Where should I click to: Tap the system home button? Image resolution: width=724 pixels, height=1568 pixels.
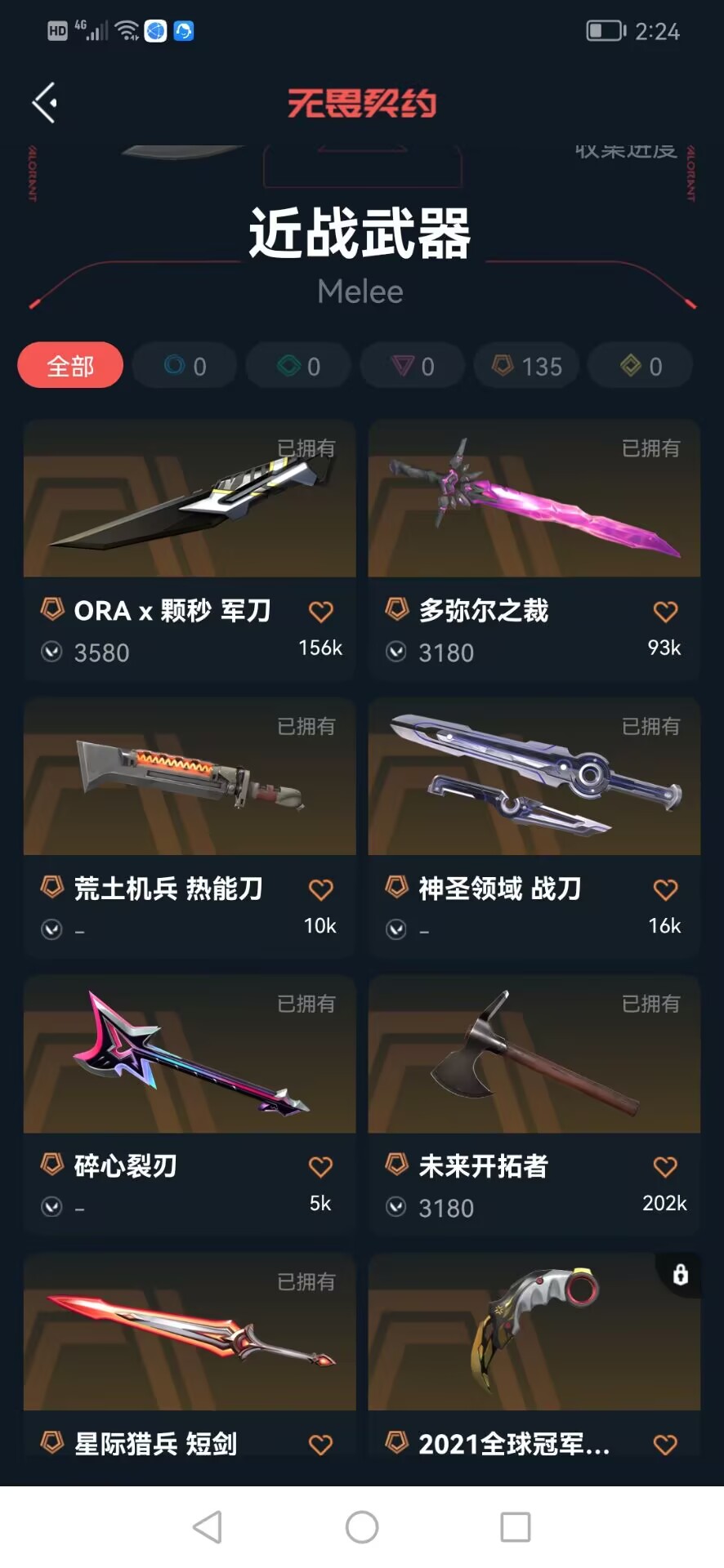[361, 1526]
